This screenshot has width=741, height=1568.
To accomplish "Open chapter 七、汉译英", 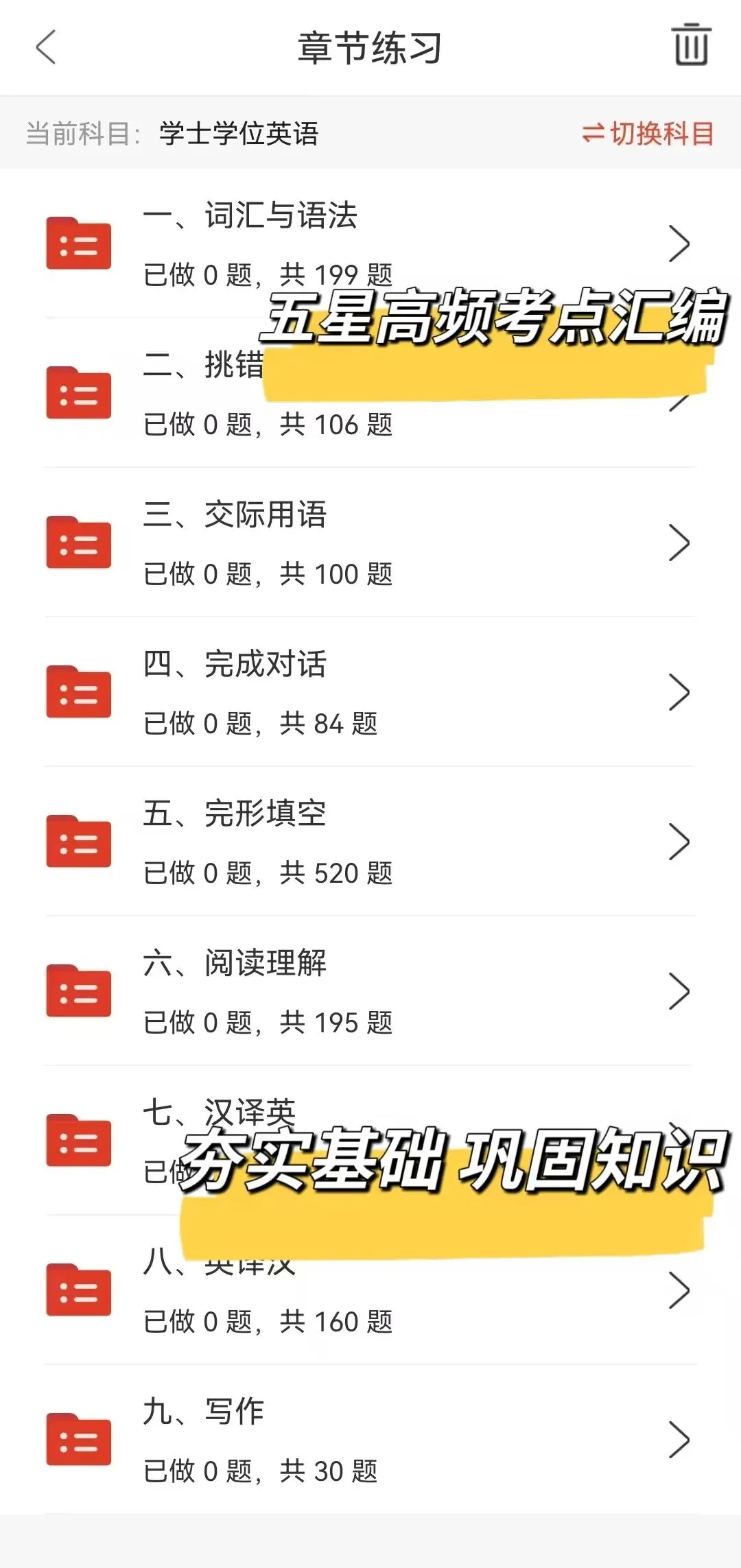I will pos(370,1141).
